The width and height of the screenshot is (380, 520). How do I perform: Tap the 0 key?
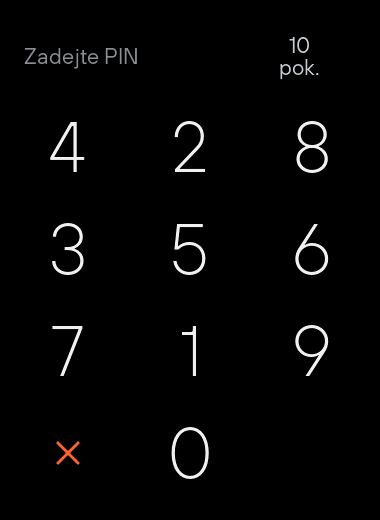[x=190, y=453]
